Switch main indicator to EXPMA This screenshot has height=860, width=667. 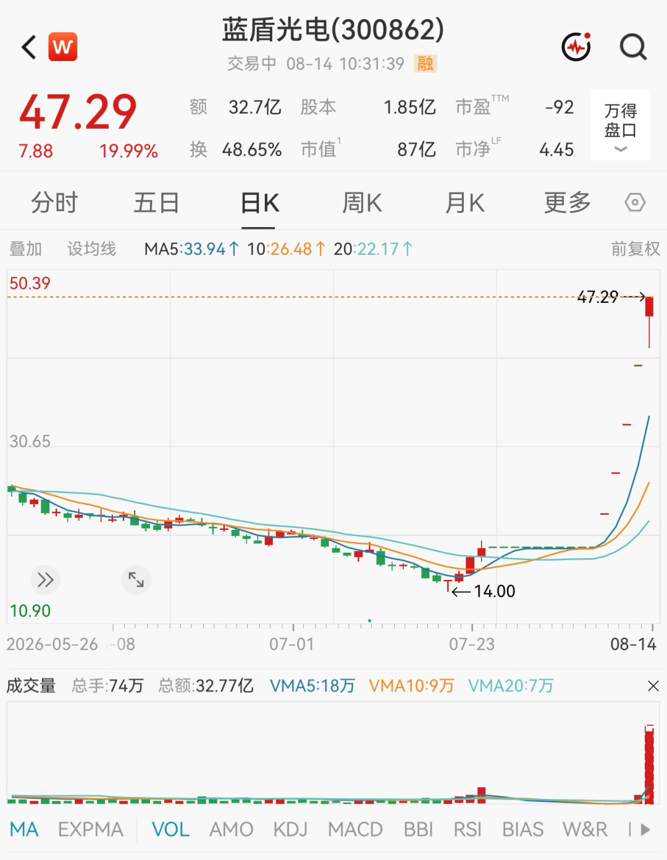[x=91, y=829]
